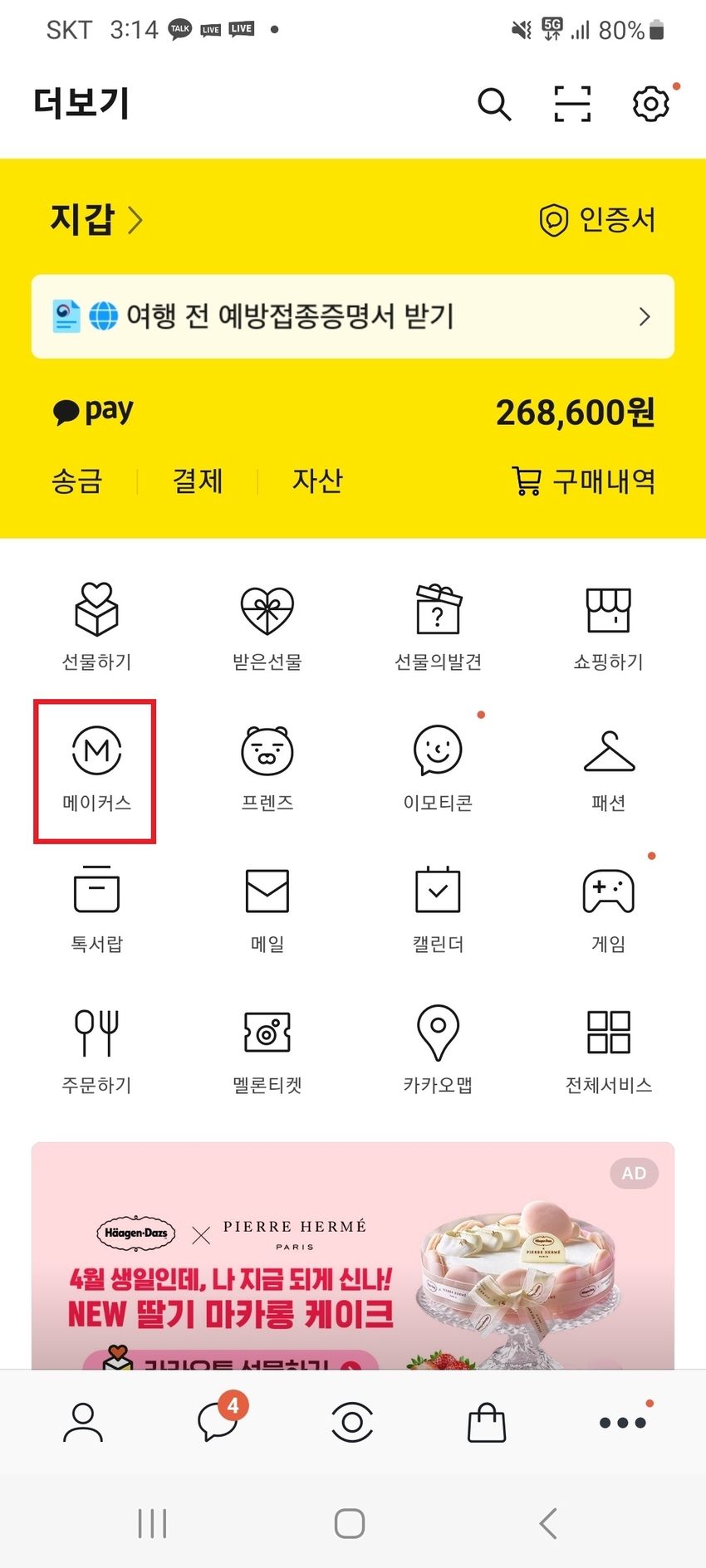The image size is (706, 1568).
Task: Open 이모티콘 shop
Action: click(x=438, y=769)
